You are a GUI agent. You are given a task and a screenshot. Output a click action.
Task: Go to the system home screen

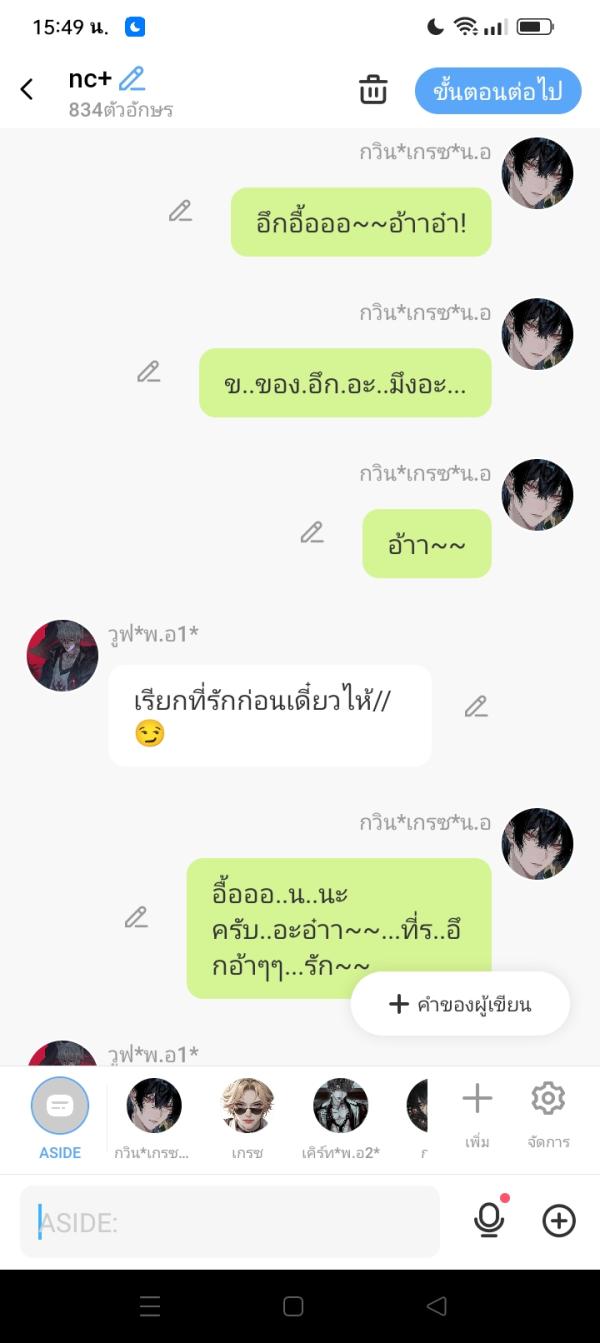coord(293,1306)
